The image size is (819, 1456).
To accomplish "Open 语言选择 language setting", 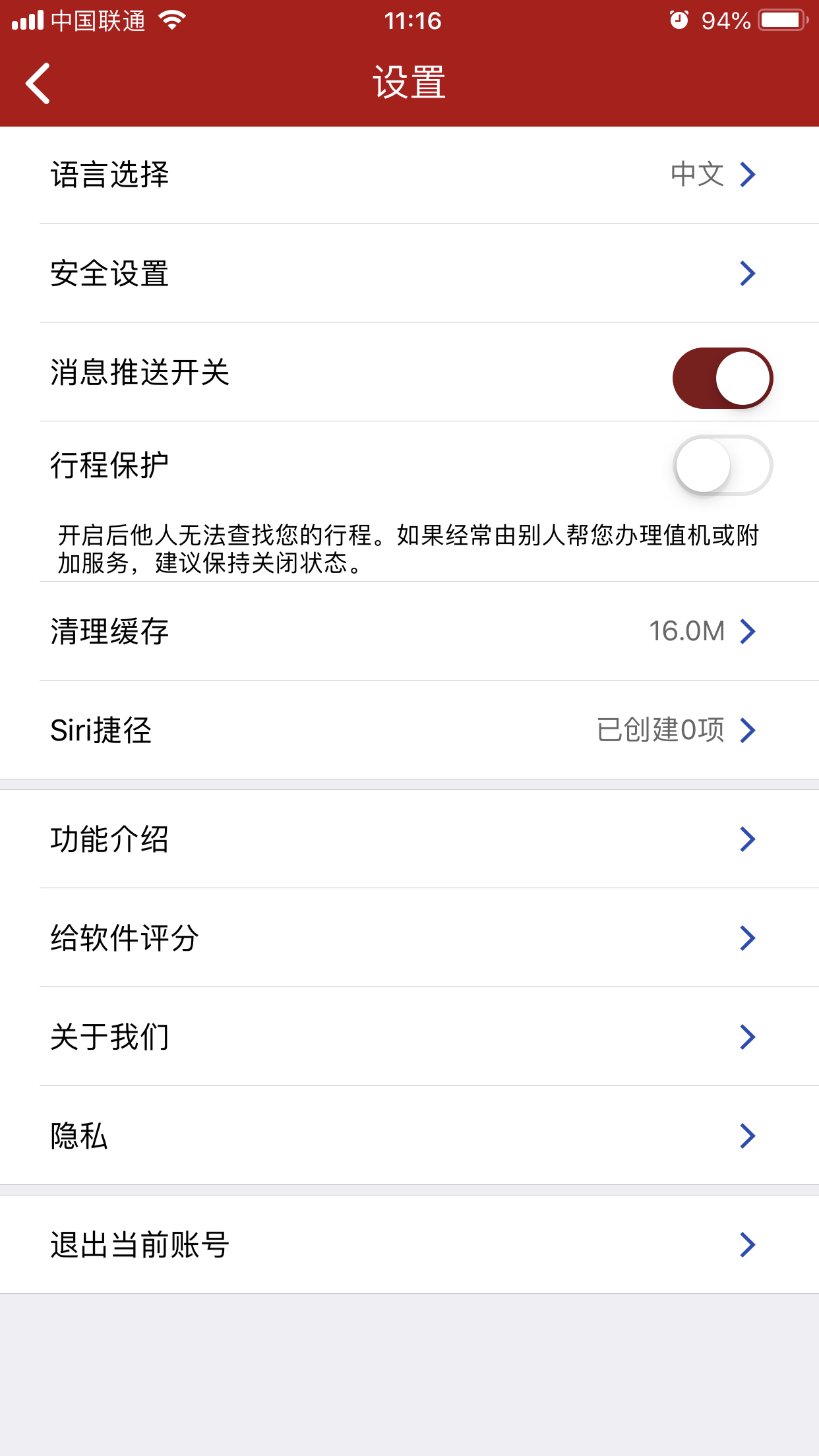I will coord(409,175).
